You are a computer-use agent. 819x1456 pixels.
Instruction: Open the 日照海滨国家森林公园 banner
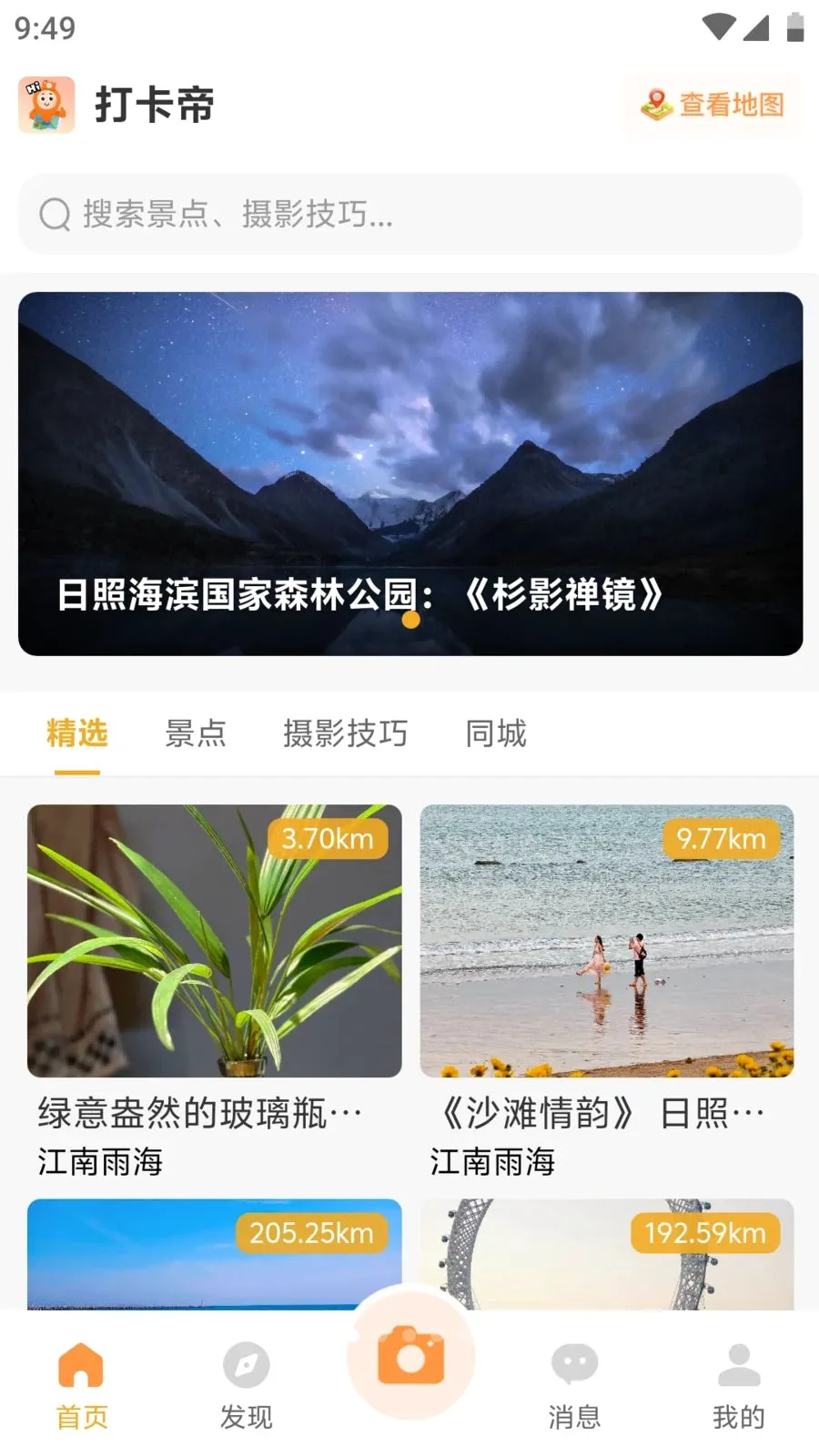click(x=410, y=473)
